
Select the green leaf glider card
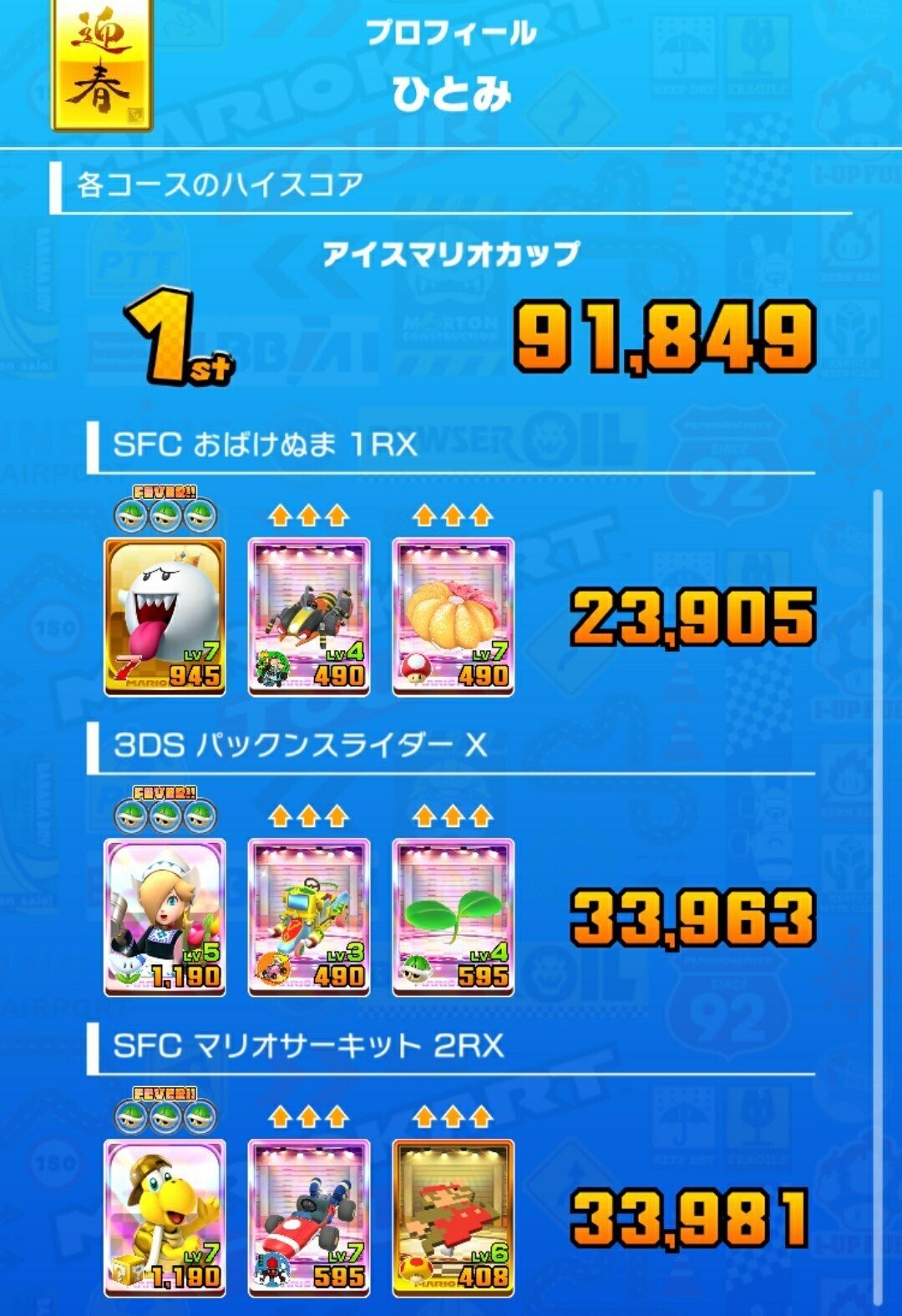click(x=453, y=917)
